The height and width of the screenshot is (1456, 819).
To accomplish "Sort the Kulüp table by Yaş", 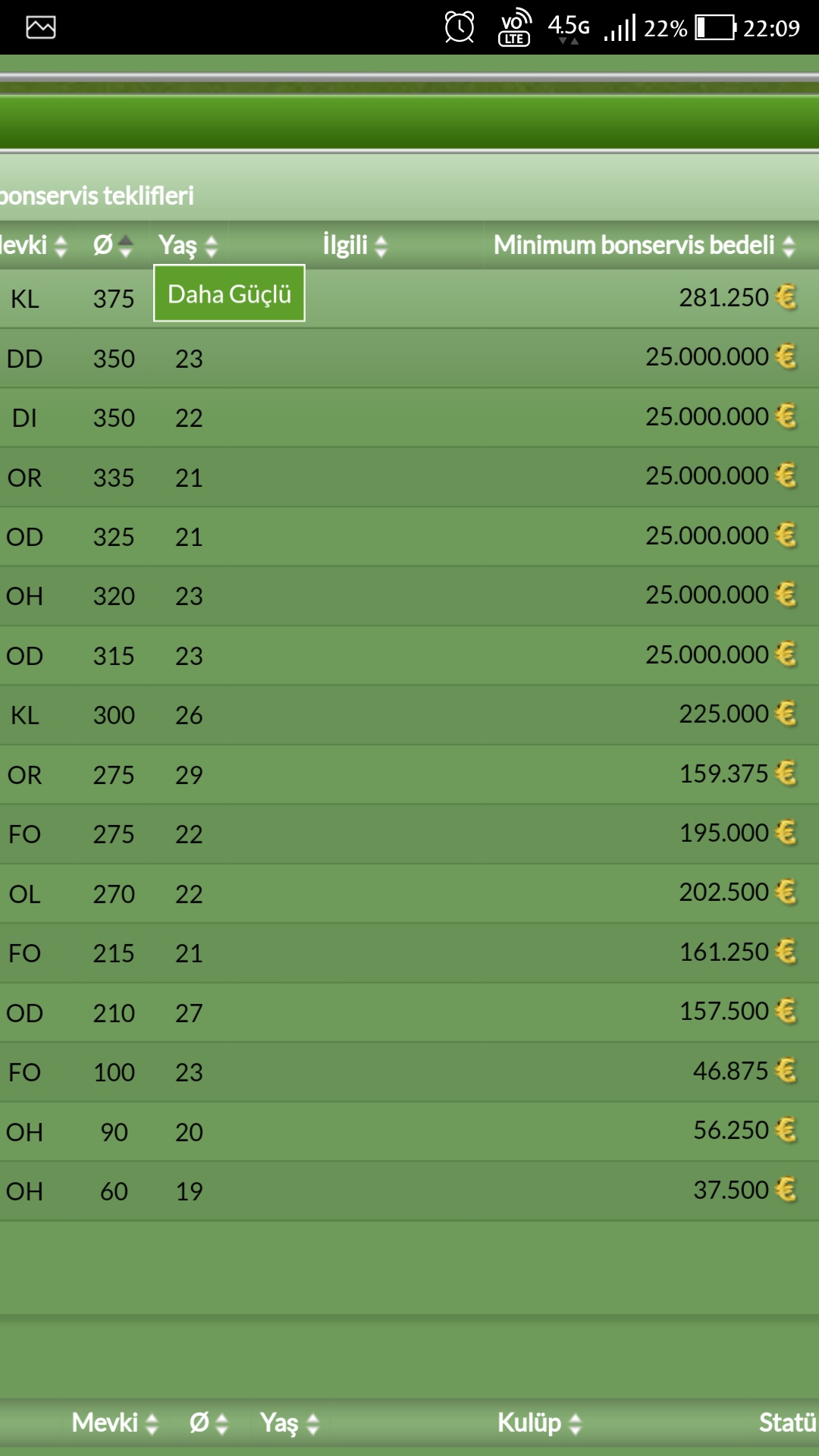I will 289,1423.
